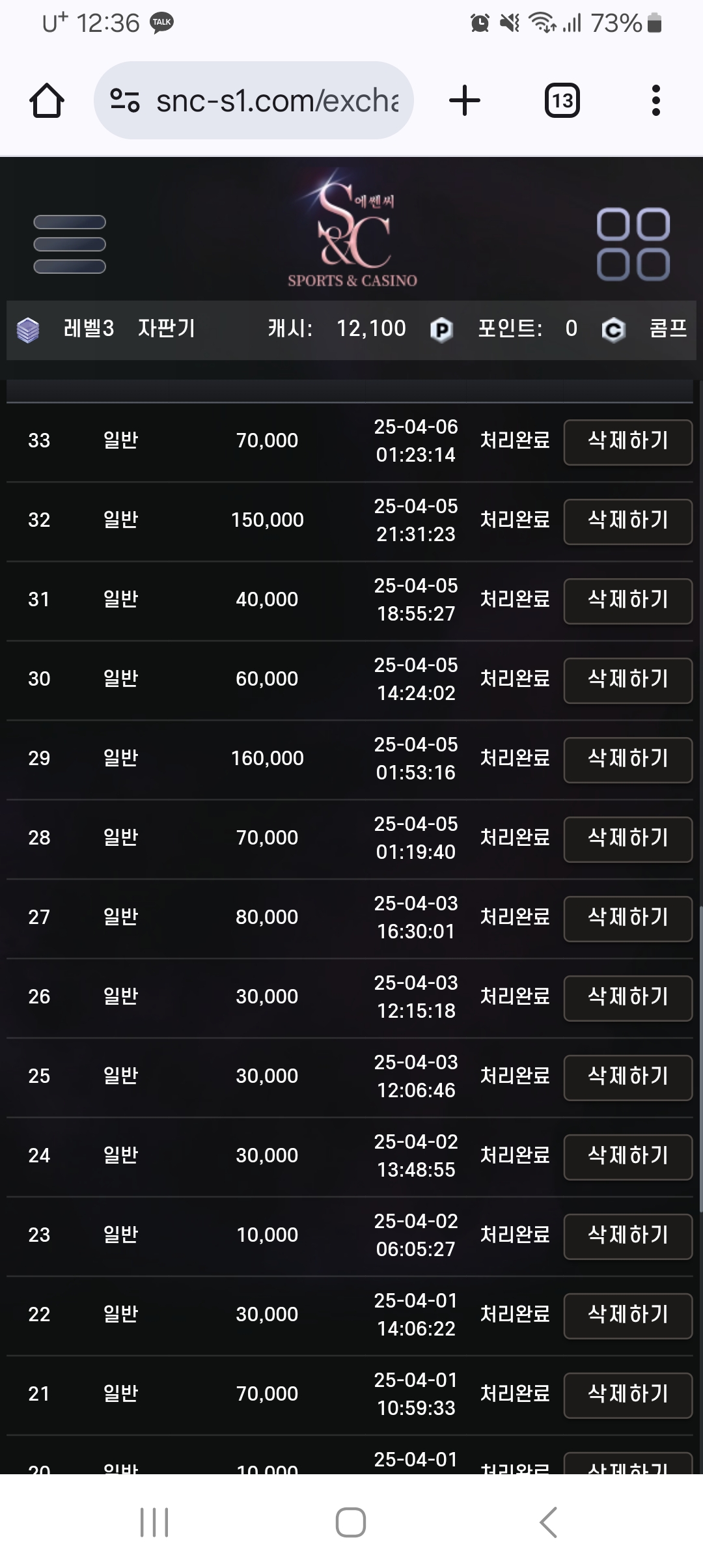Viewport: 703px width, 1568px height.
Task: Go back using the system navigation bar
Action: click(548, 1522)
